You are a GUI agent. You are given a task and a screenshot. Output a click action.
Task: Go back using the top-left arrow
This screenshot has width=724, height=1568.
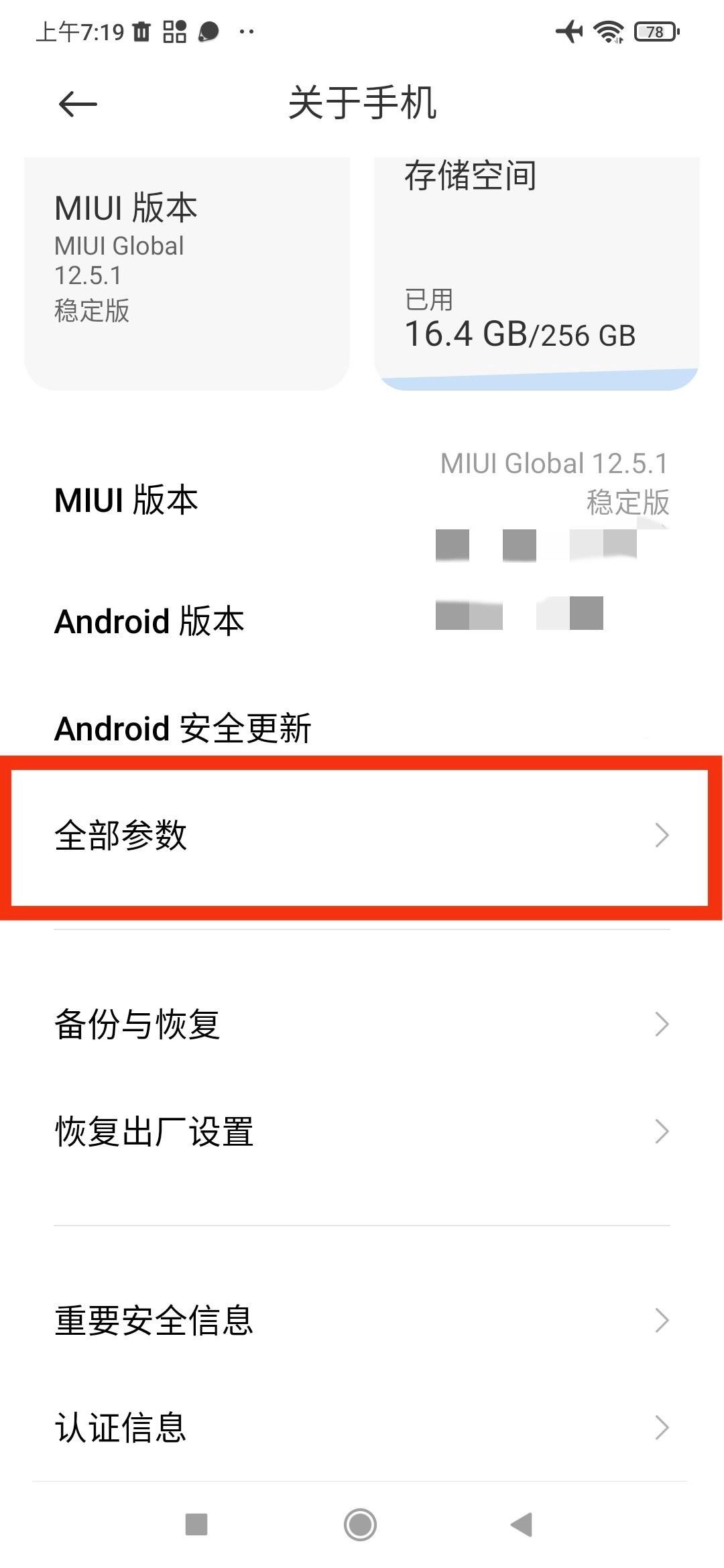(x=78, y=104)
